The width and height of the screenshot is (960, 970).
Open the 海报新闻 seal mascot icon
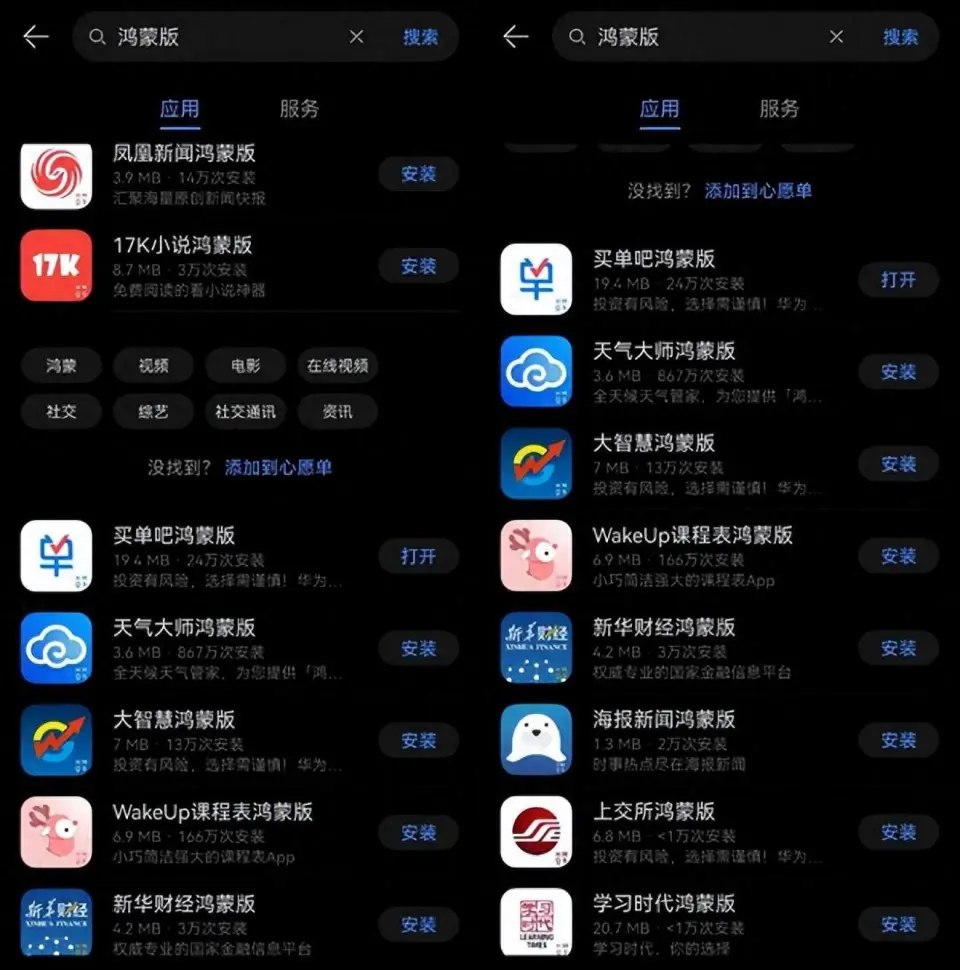point(536,740)
